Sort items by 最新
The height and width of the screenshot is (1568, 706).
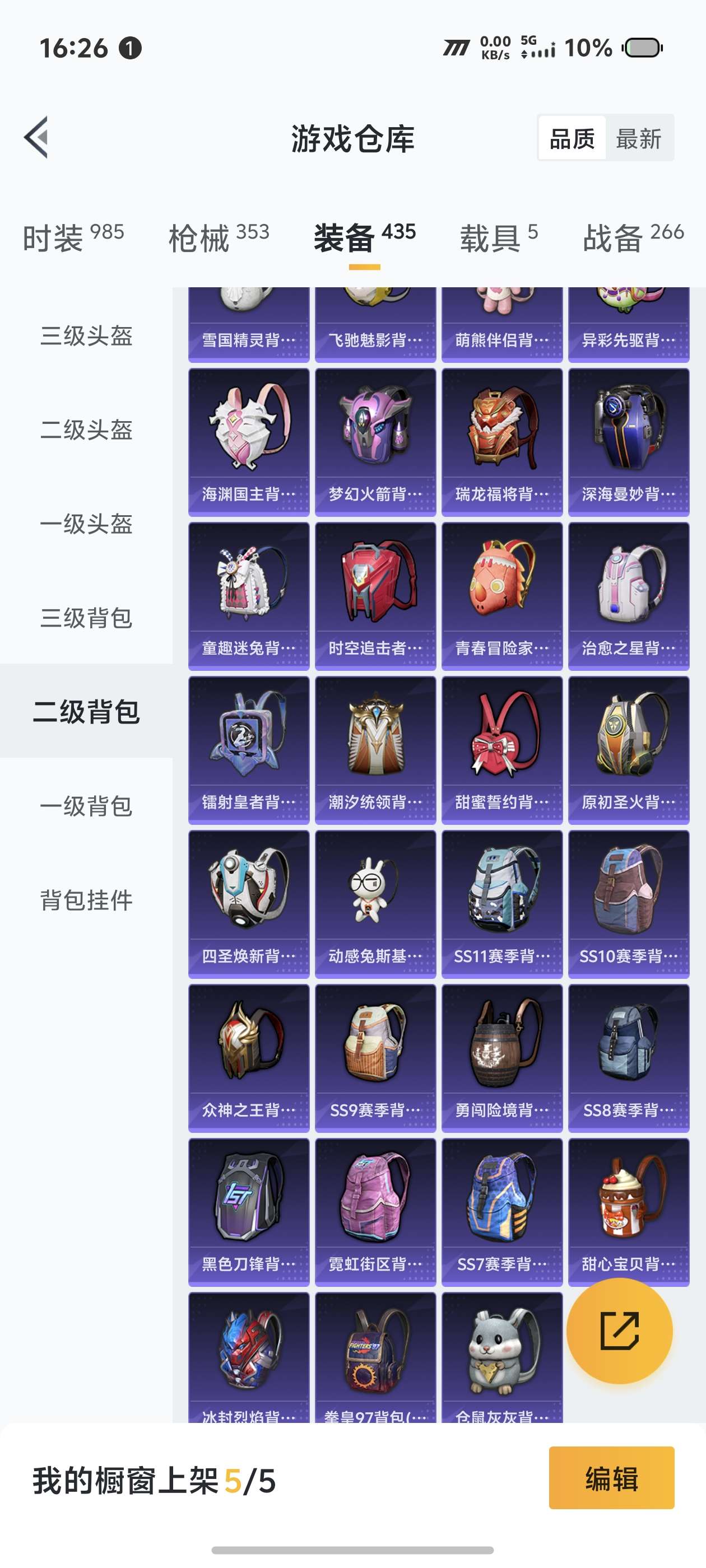click(x=638, y=139)
